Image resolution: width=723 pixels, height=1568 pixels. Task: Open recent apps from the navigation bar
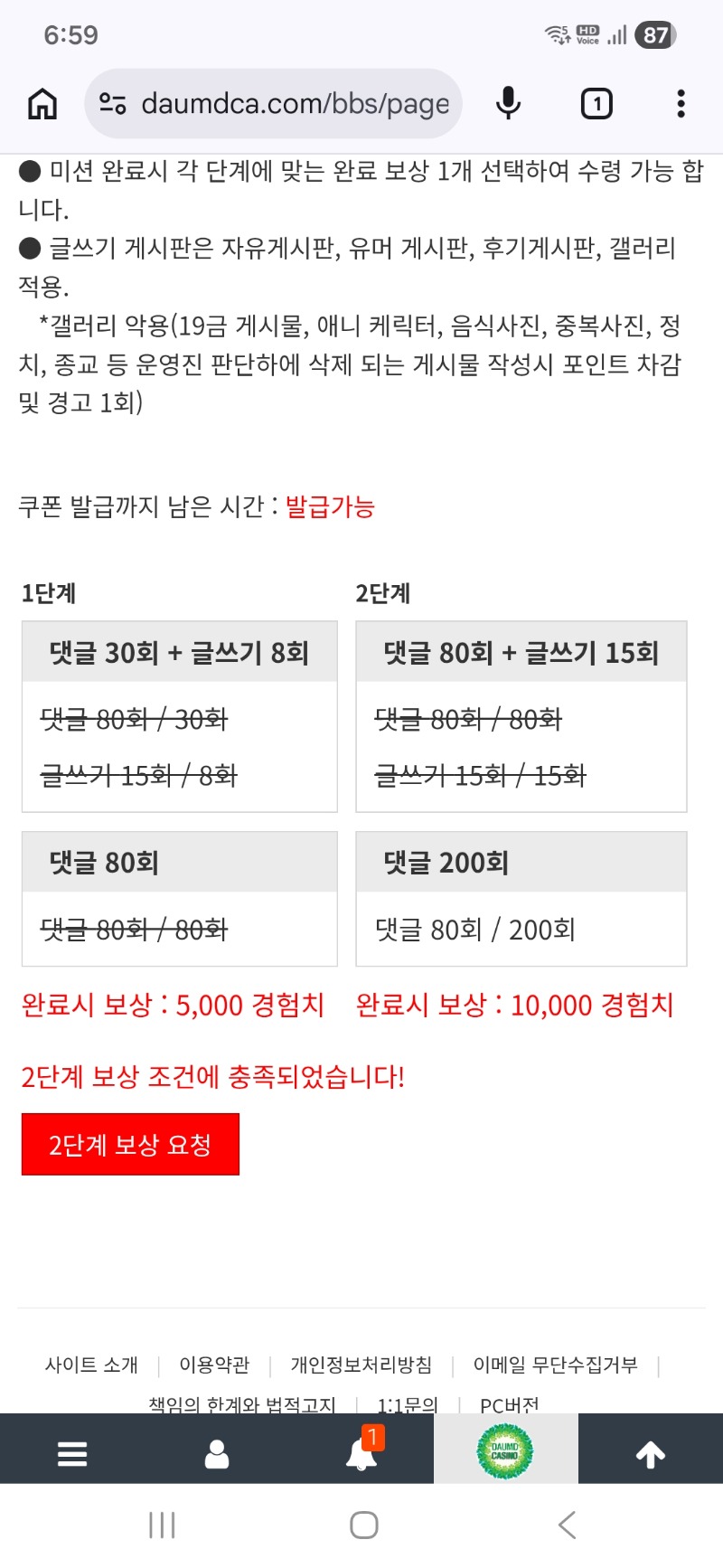click(x=162, y=1525)
